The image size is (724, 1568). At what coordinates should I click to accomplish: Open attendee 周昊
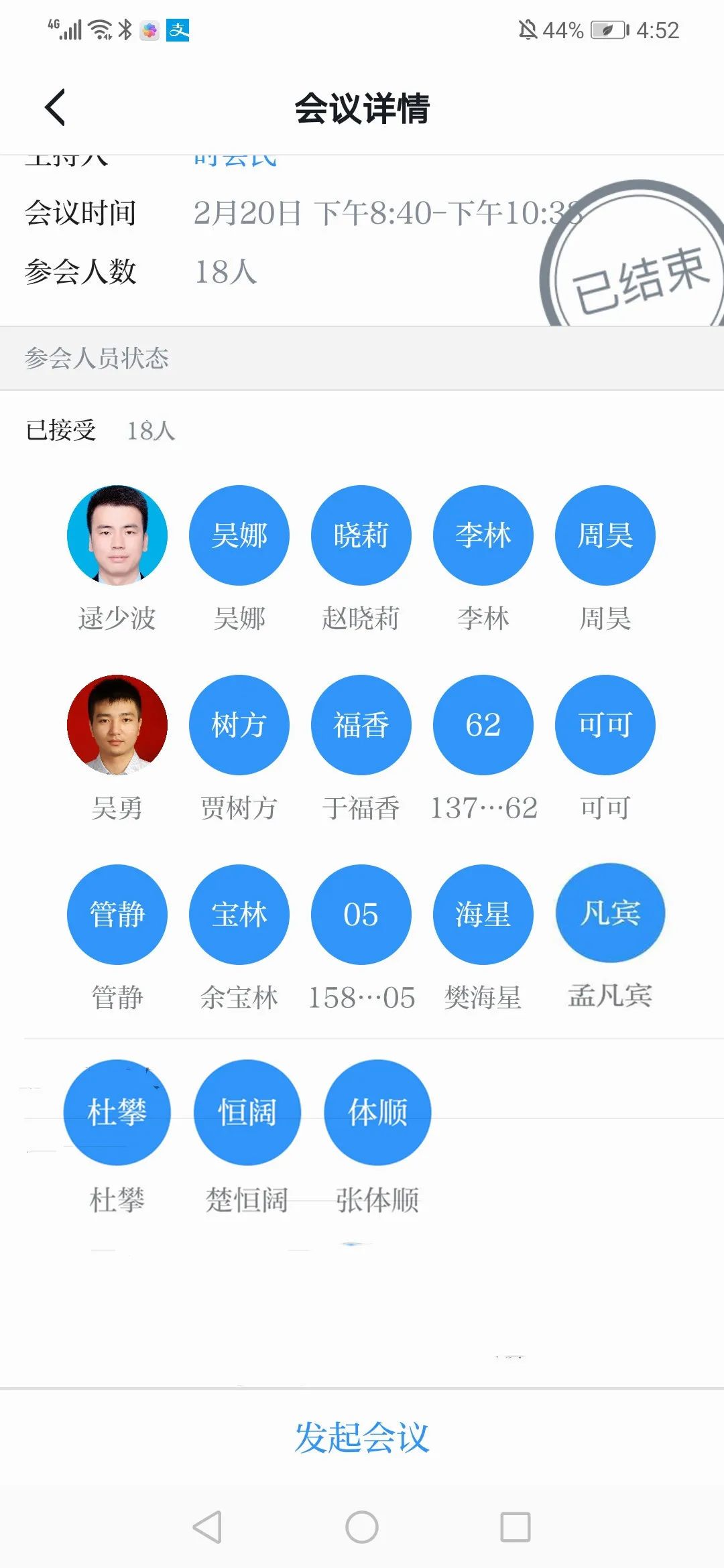(x=605, y=535)
